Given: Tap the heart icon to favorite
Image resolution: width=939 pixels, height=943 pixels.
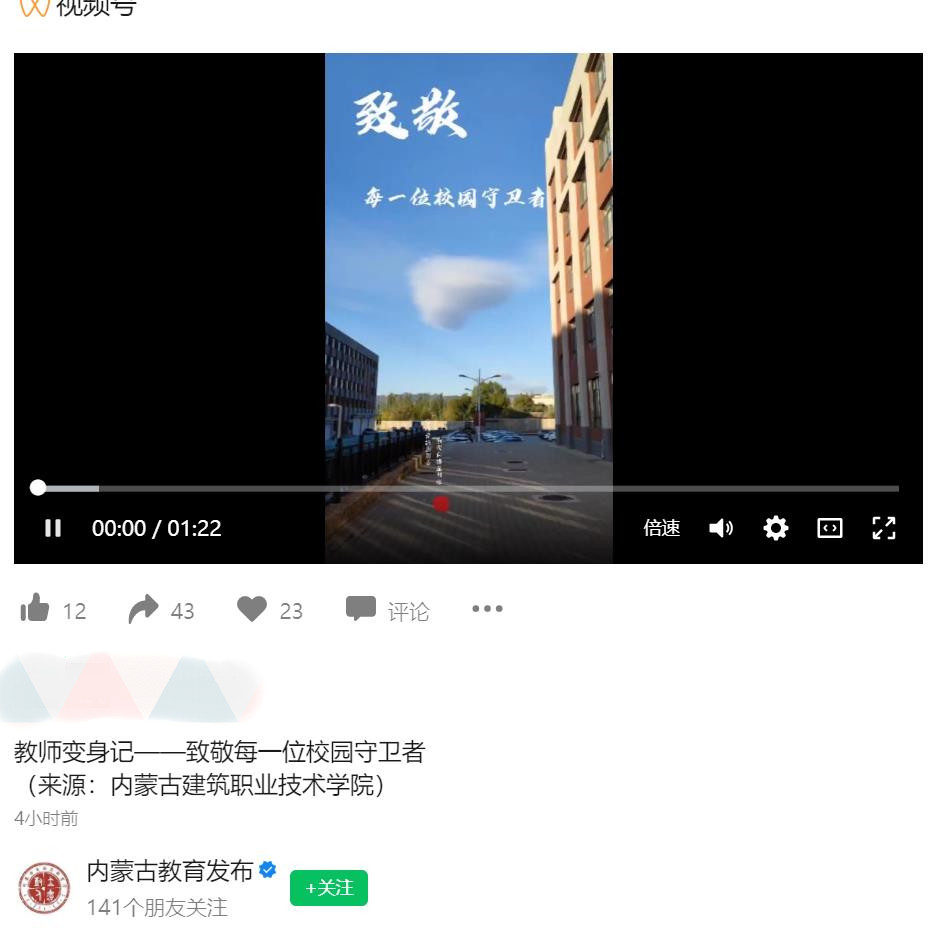Looking at the screenshot, I should 252,609.
